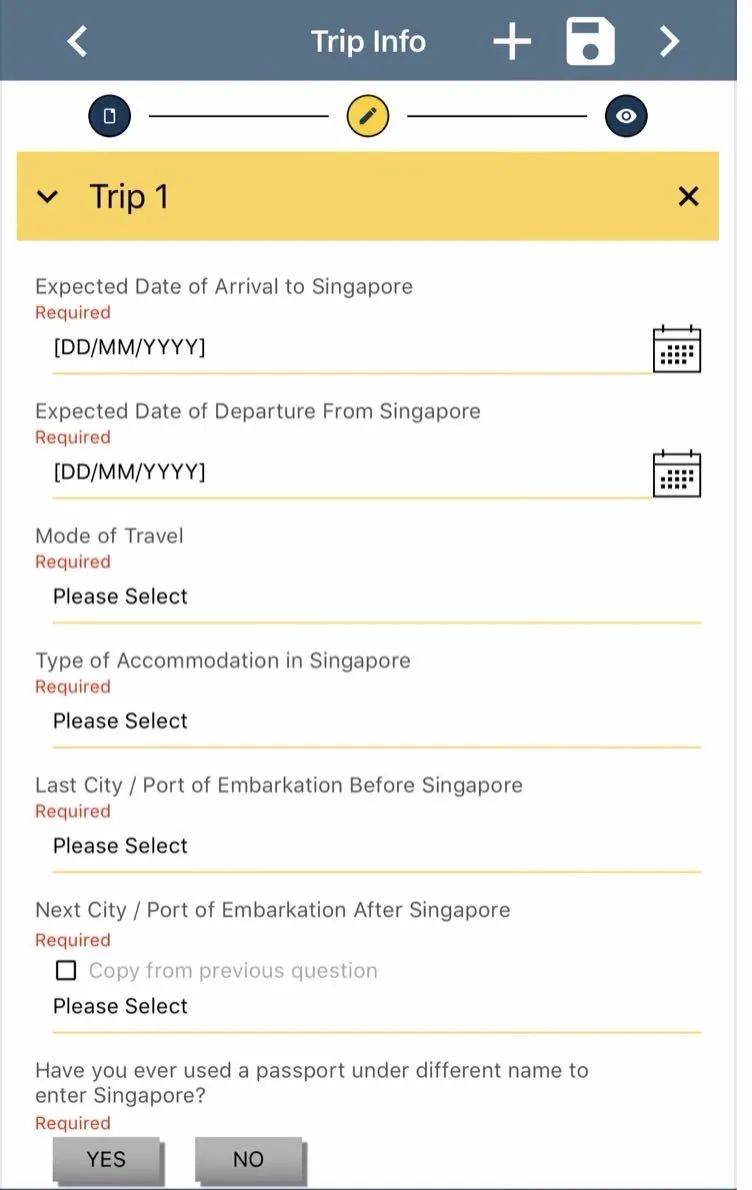Add a new trip with plus icon

(512, 42)
